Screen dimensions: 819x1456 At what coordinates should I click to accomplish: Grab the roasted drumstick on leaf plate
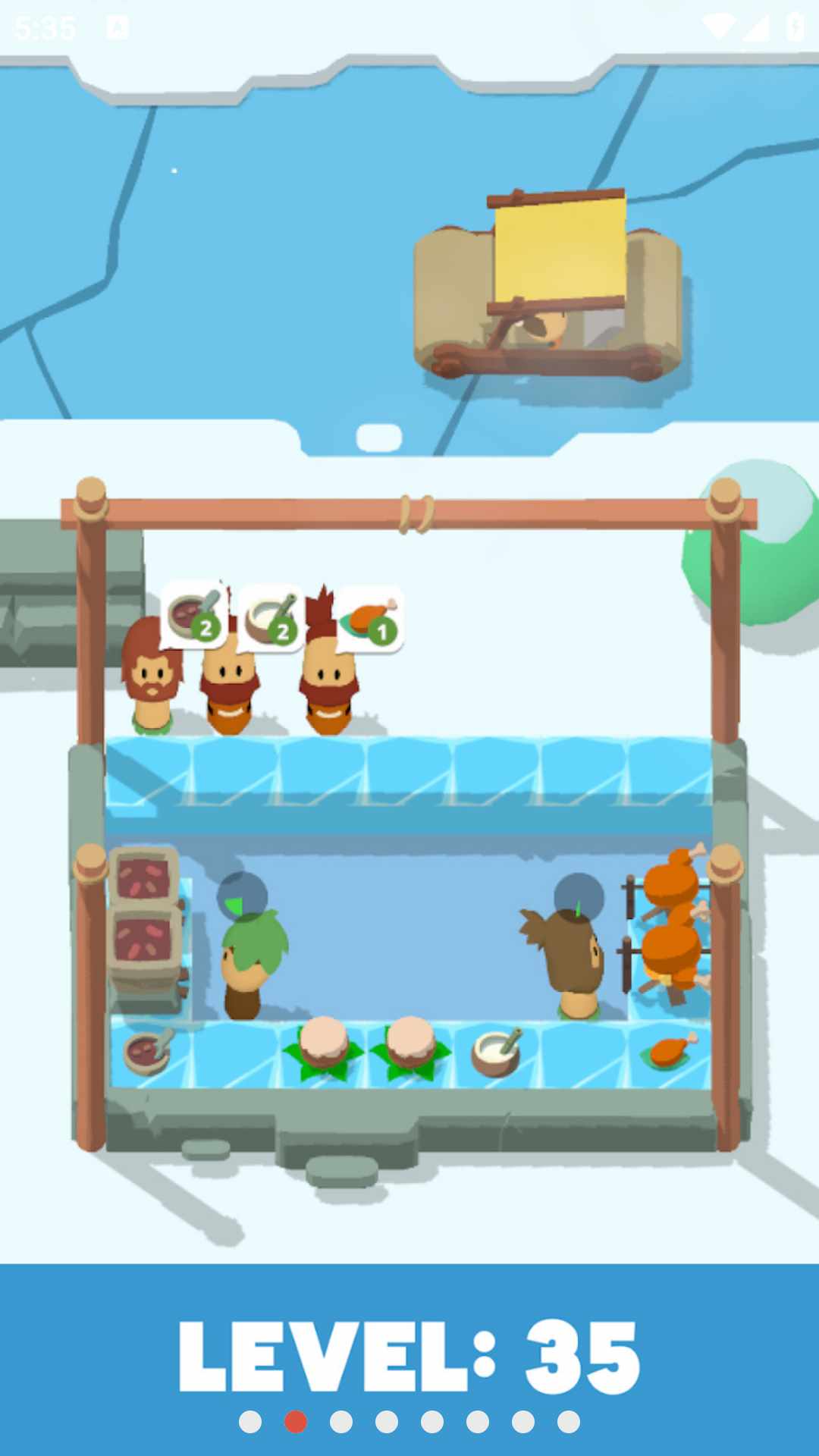pyautogui.click(x=669, y=1051)
